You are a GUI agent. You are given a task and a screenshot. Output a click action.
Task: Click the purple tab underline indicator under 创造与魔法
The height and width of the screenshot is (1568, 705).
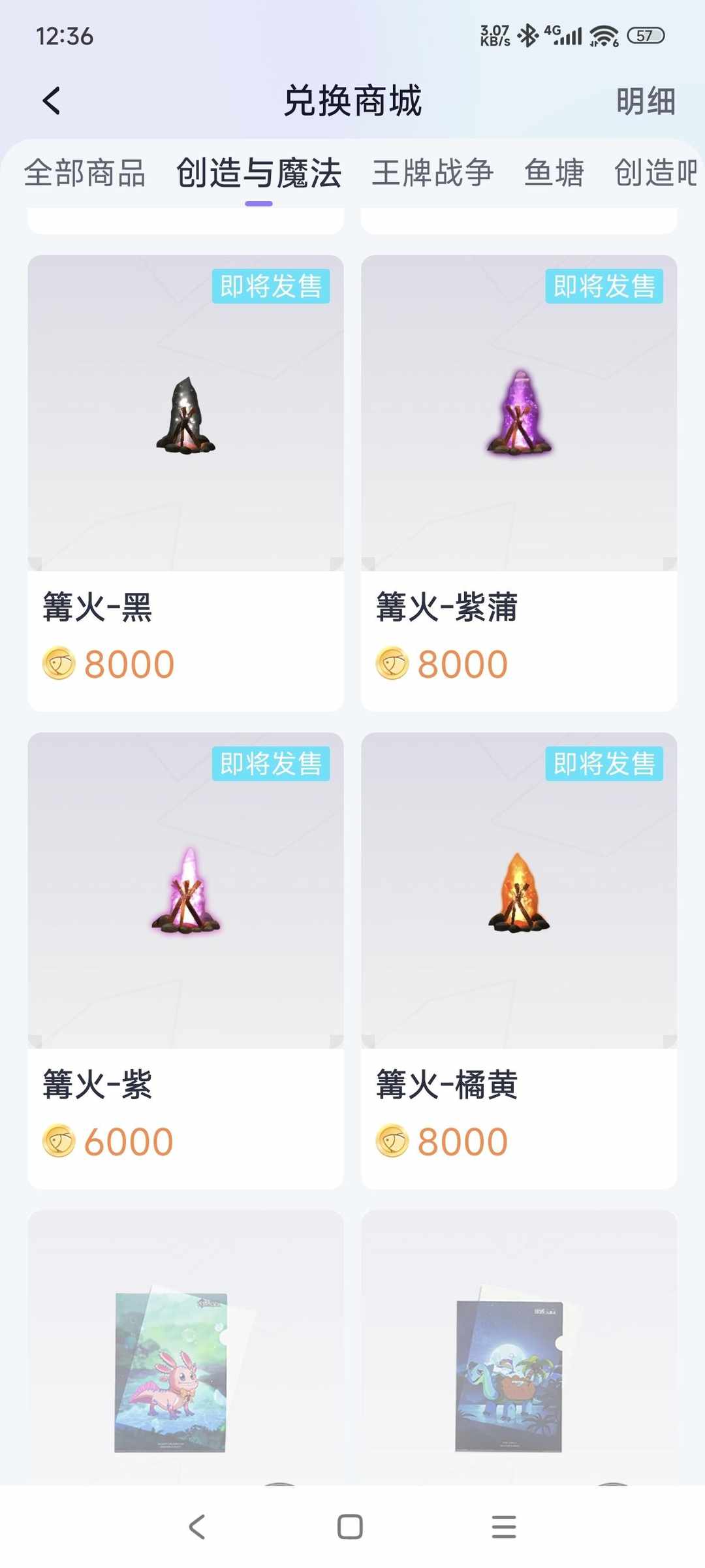click(260, 204)
